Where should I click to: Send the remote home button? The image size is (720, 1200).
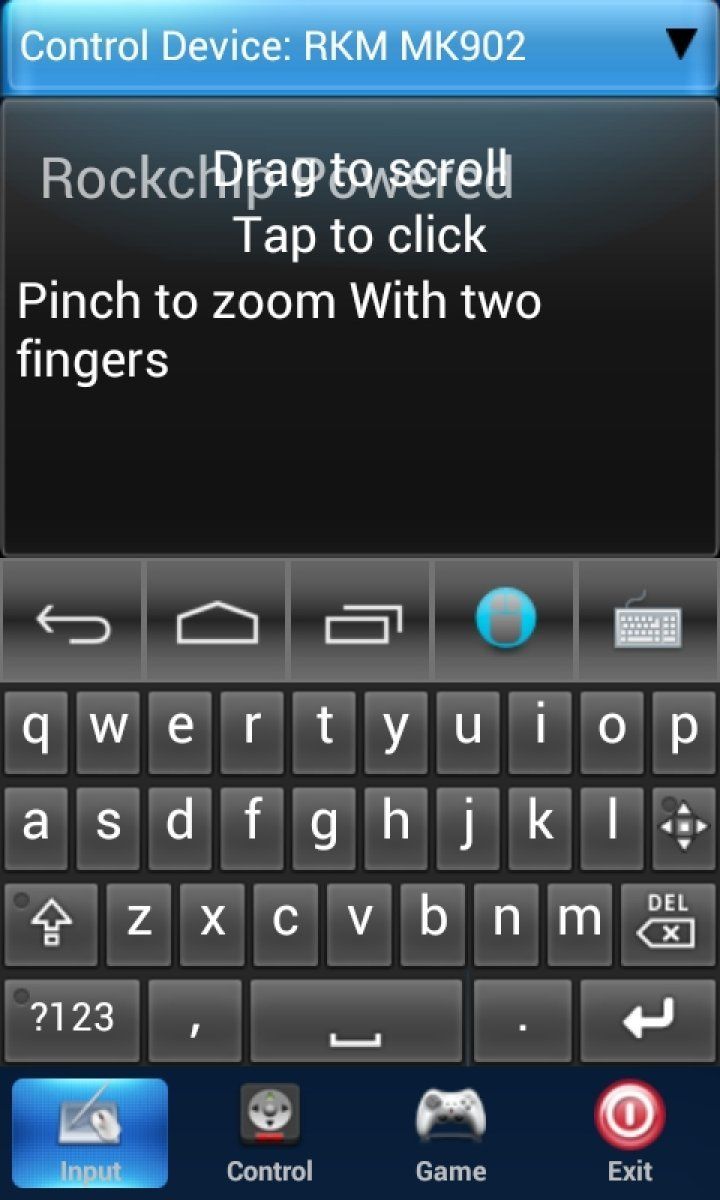[x=217, y=622]
